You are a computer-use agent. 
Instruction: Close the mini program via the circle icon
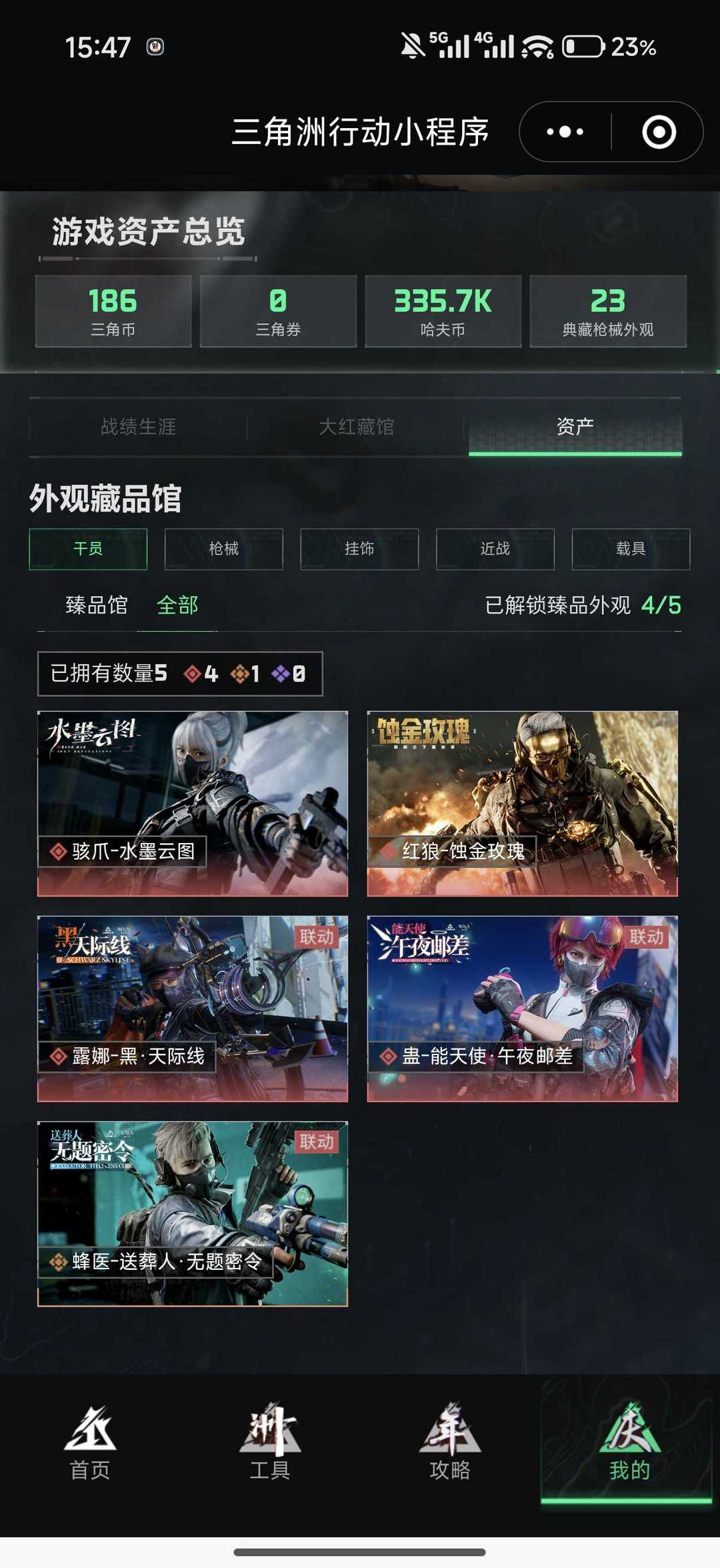tap(659, 132)
